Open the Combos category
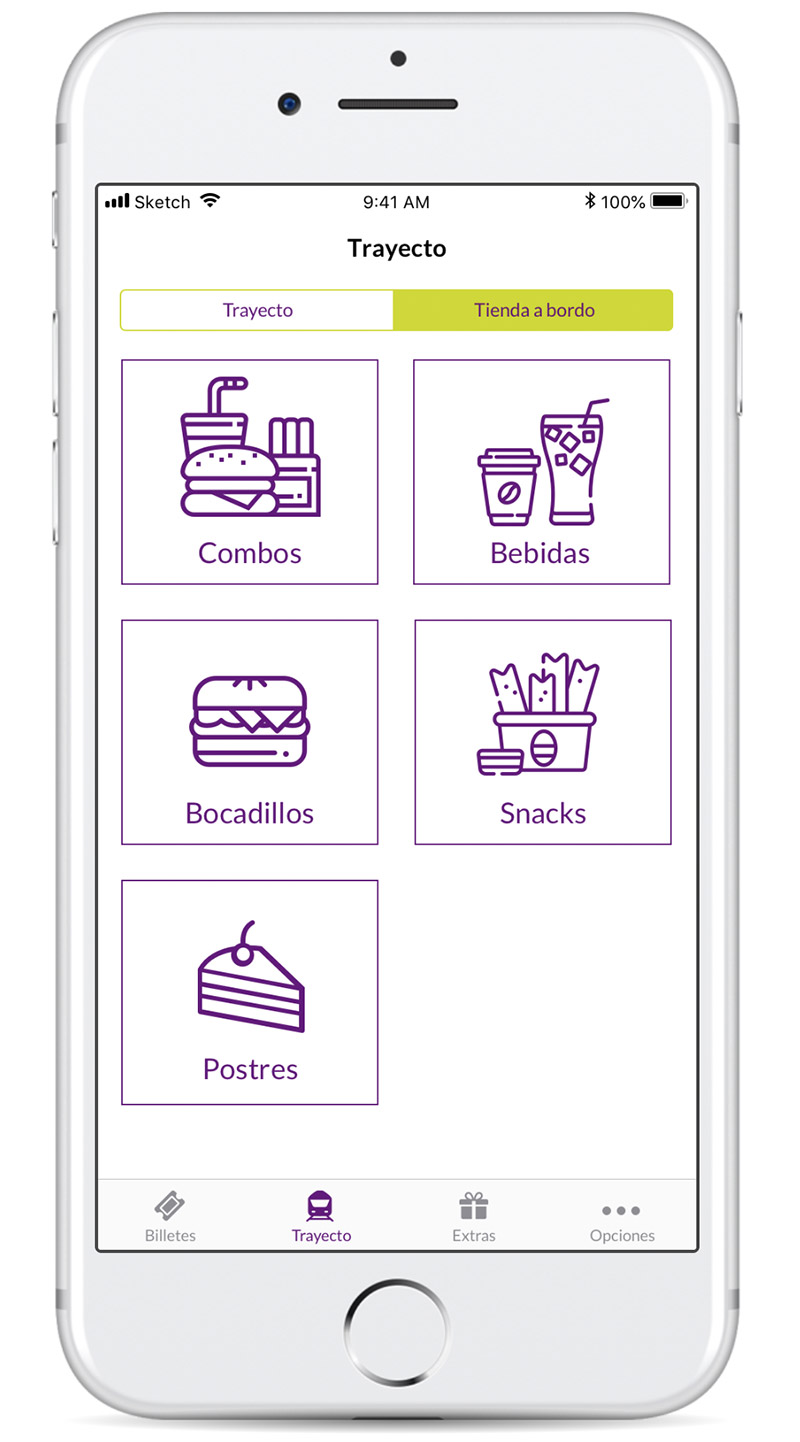This screenshot has height=1442, width=800. [x=250, y=472]
